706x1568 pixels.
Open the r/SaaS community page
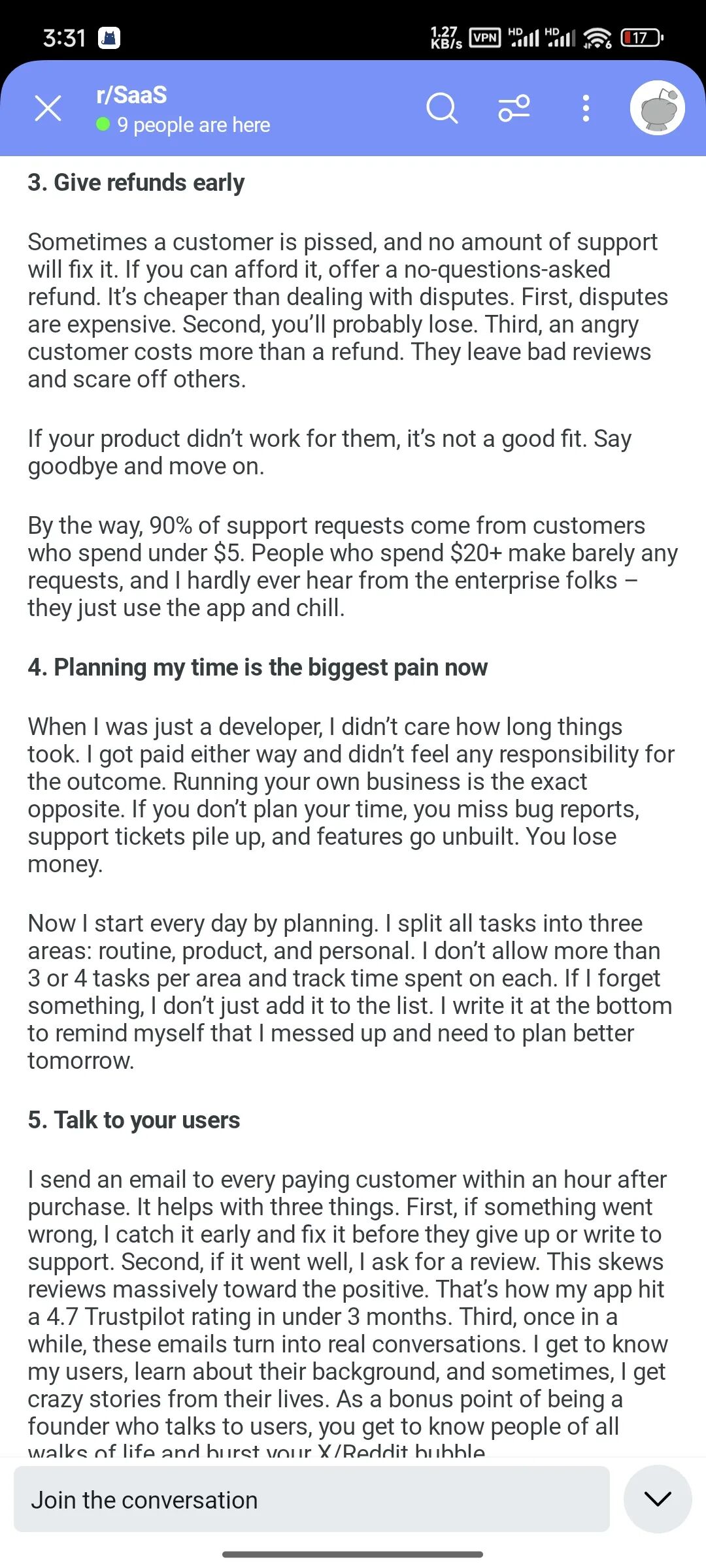click(x=131, y=95)
